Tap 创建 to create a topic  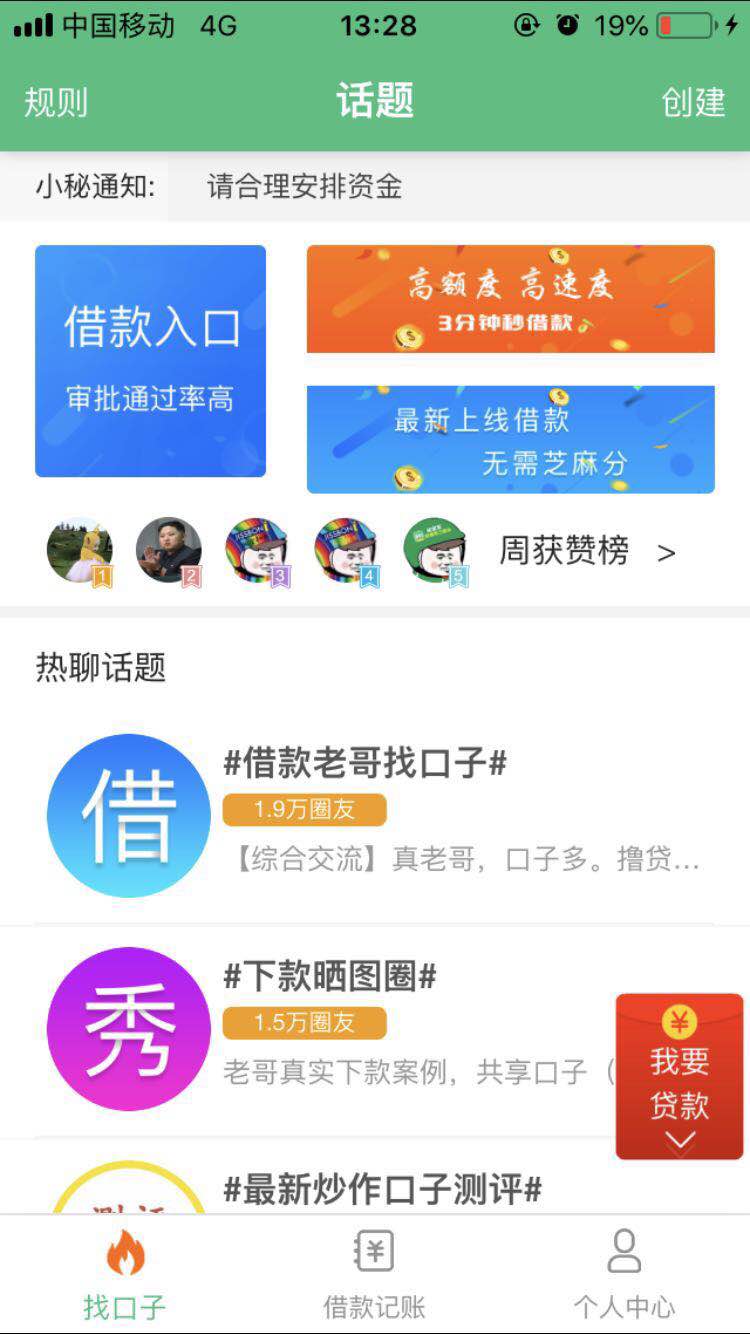pos(693,102)
